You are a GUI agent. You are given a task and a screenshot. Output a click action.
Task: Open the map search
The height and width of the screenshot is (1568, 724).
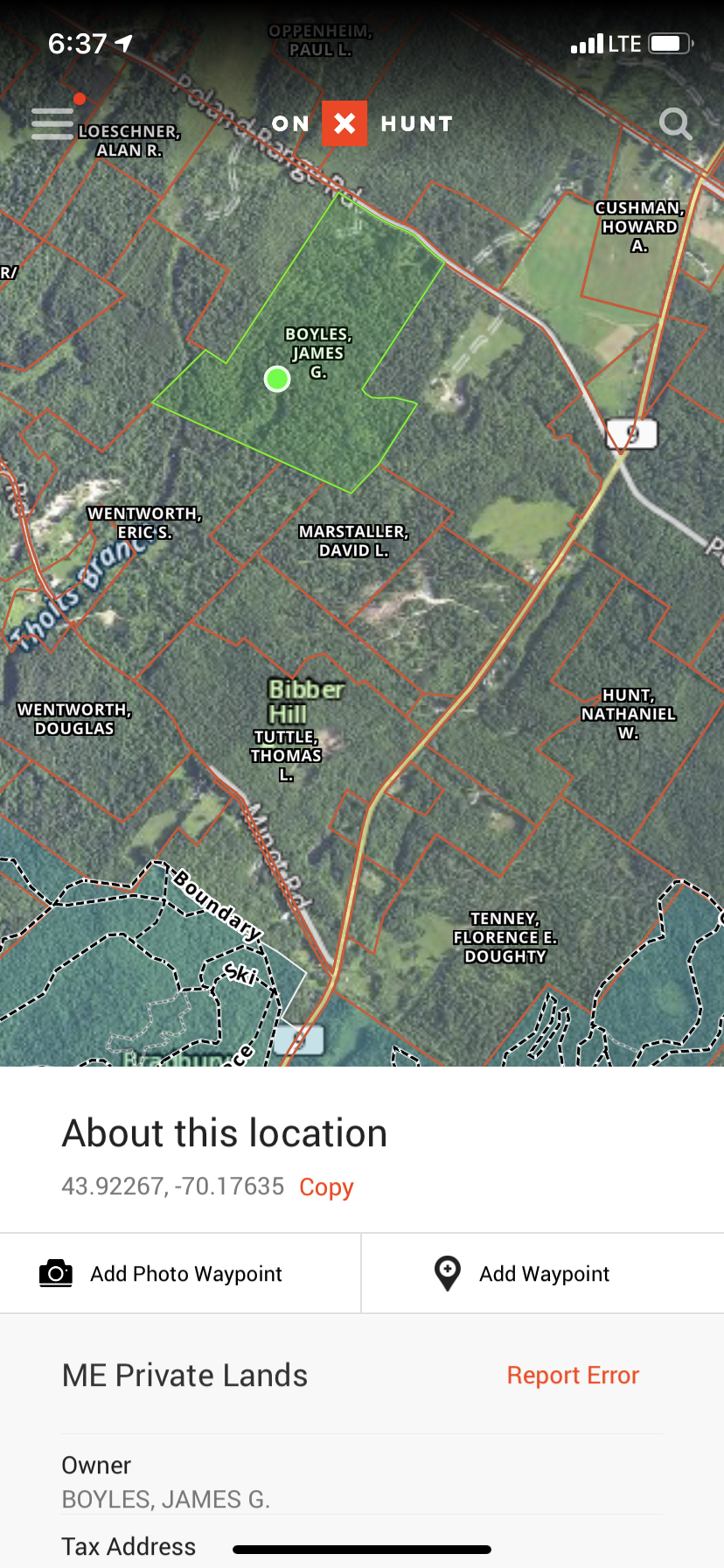pyautogui.click(x=675, y=124)
